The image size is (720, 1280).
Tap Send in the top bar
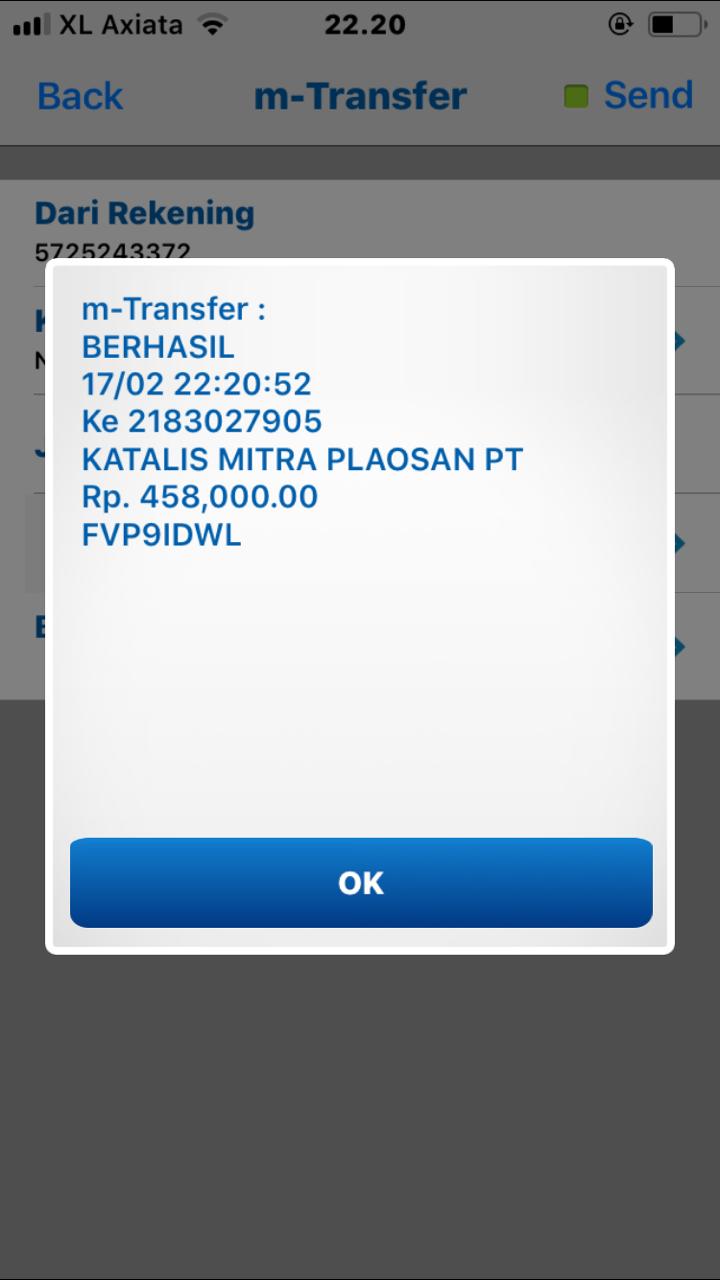[648, 96]
